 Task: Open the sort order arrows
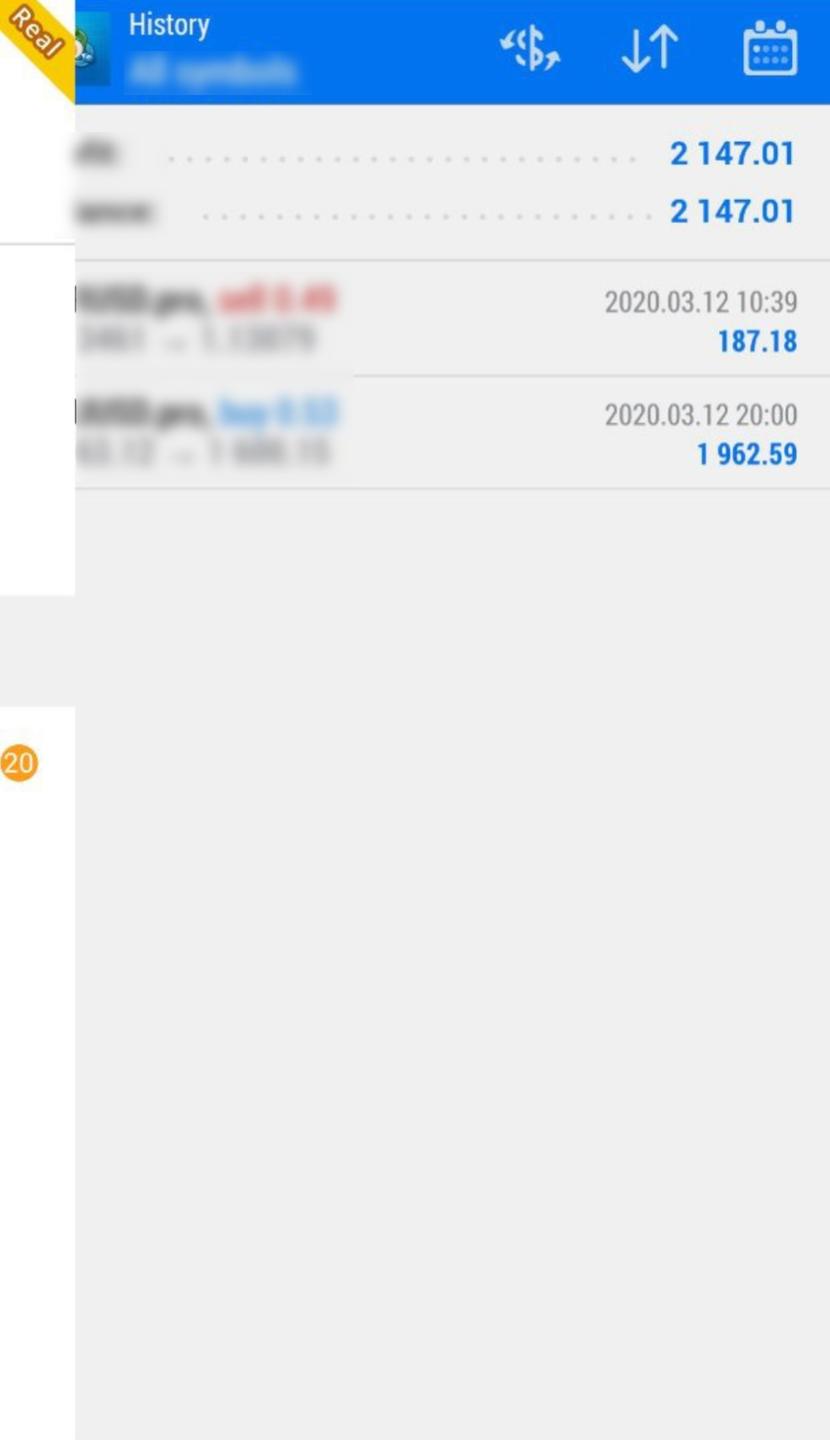(x=650, y=49)
